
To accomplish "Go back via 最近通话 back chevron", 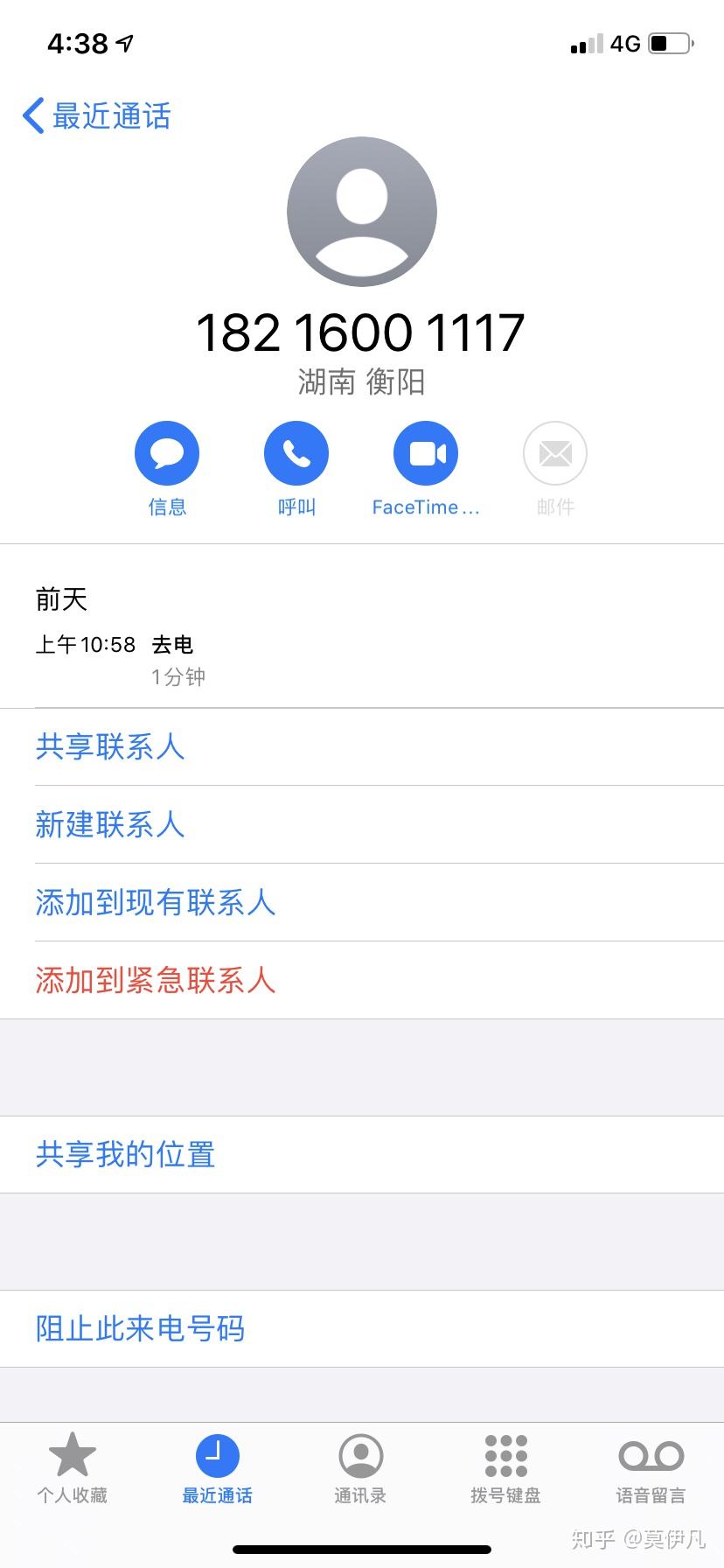I will tap(96, 115).
